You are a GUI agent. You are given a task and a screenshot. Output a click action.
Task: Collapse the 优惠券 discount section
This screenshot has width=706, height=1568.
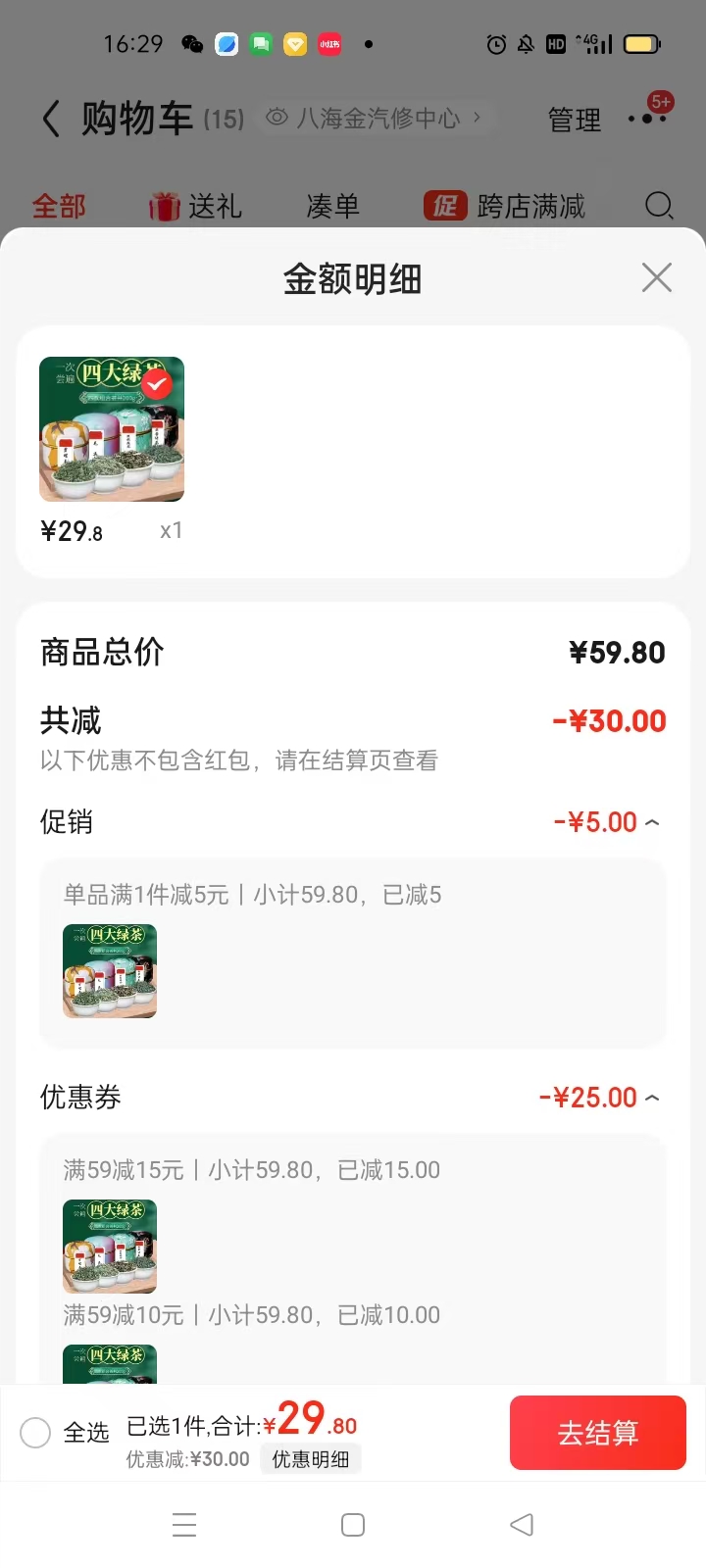pyautogui.click(x=652, y=1098)
